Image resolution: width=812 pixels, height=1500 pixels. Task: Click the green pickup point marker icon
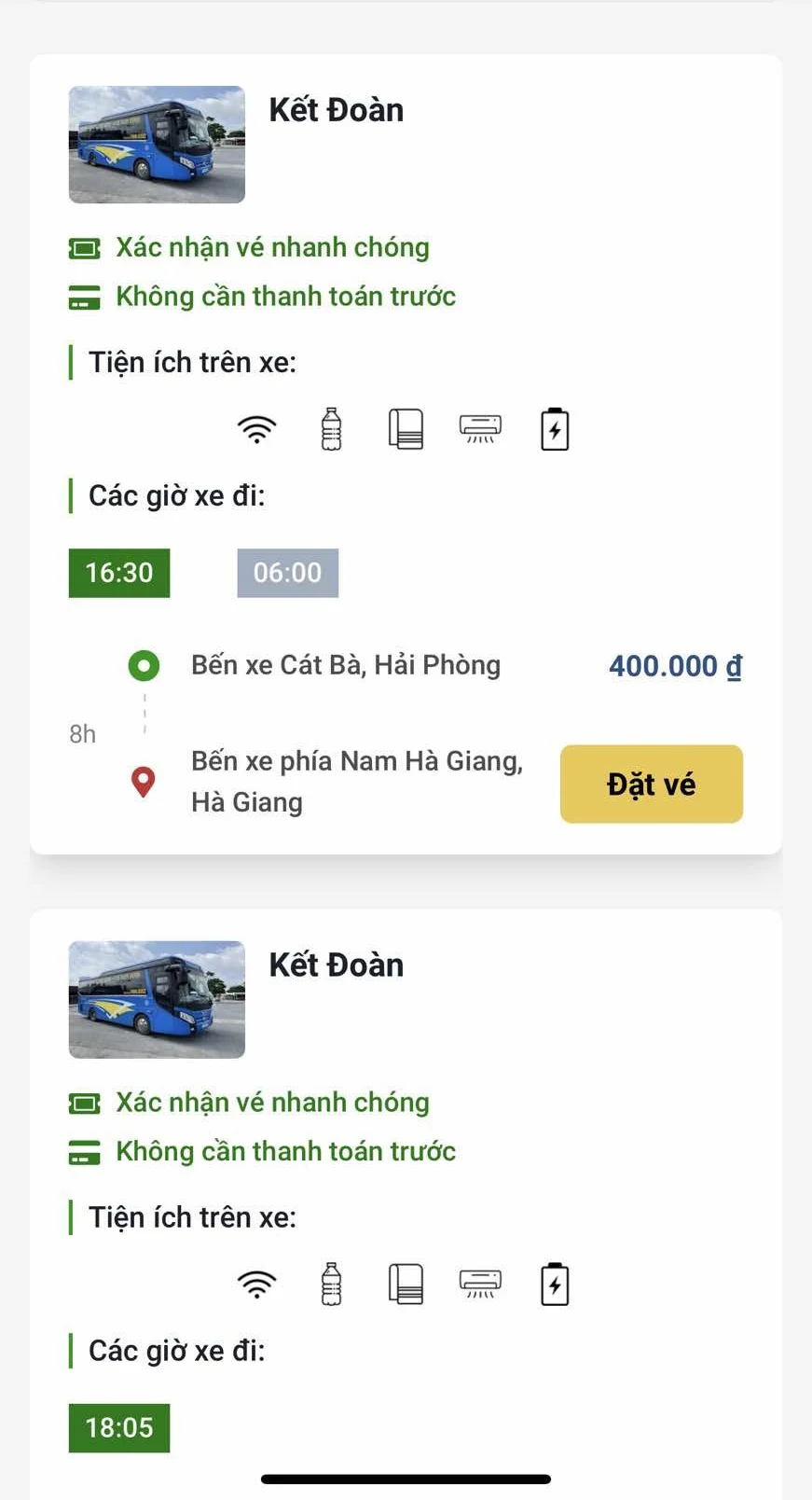(x=143, y=664)
